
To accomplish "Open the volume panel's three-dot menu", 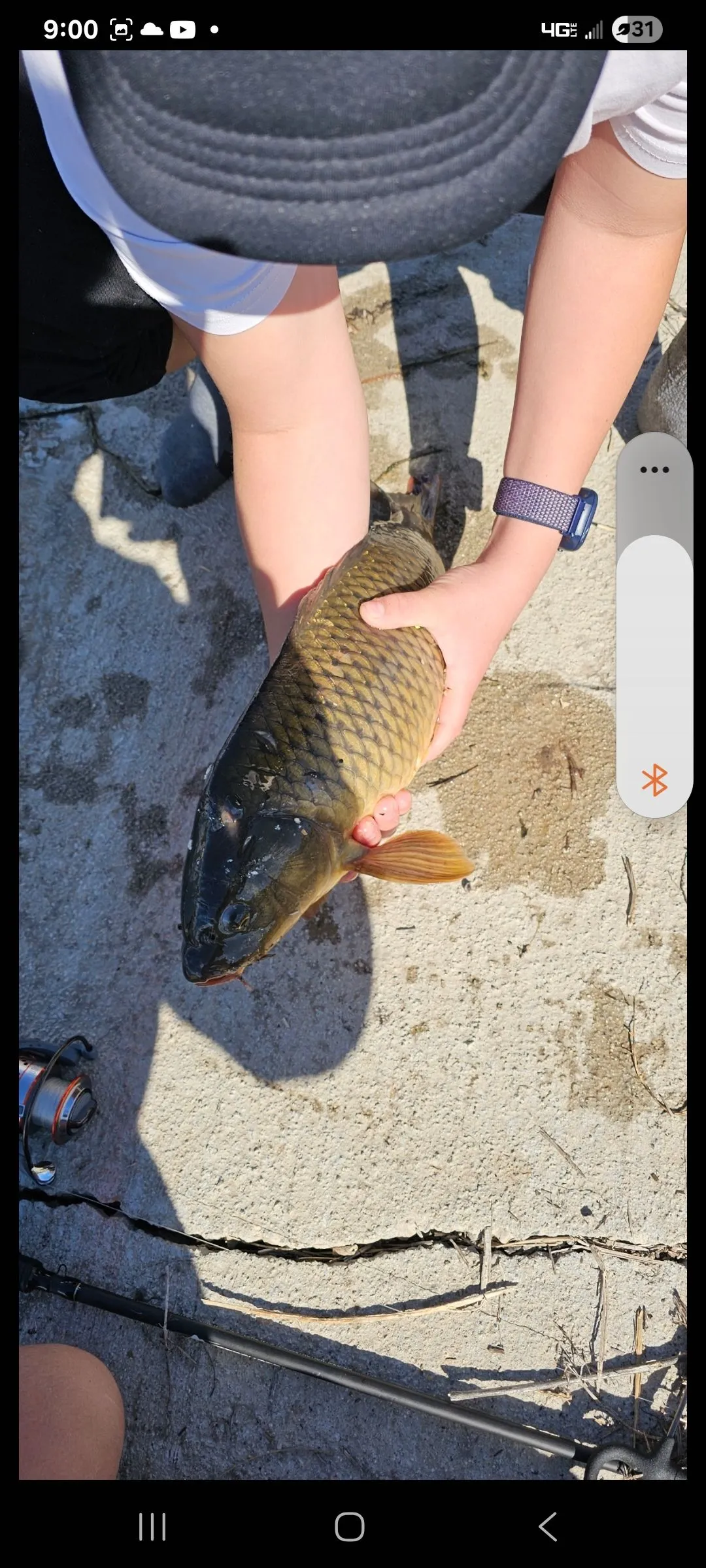I will coord(654,470).
